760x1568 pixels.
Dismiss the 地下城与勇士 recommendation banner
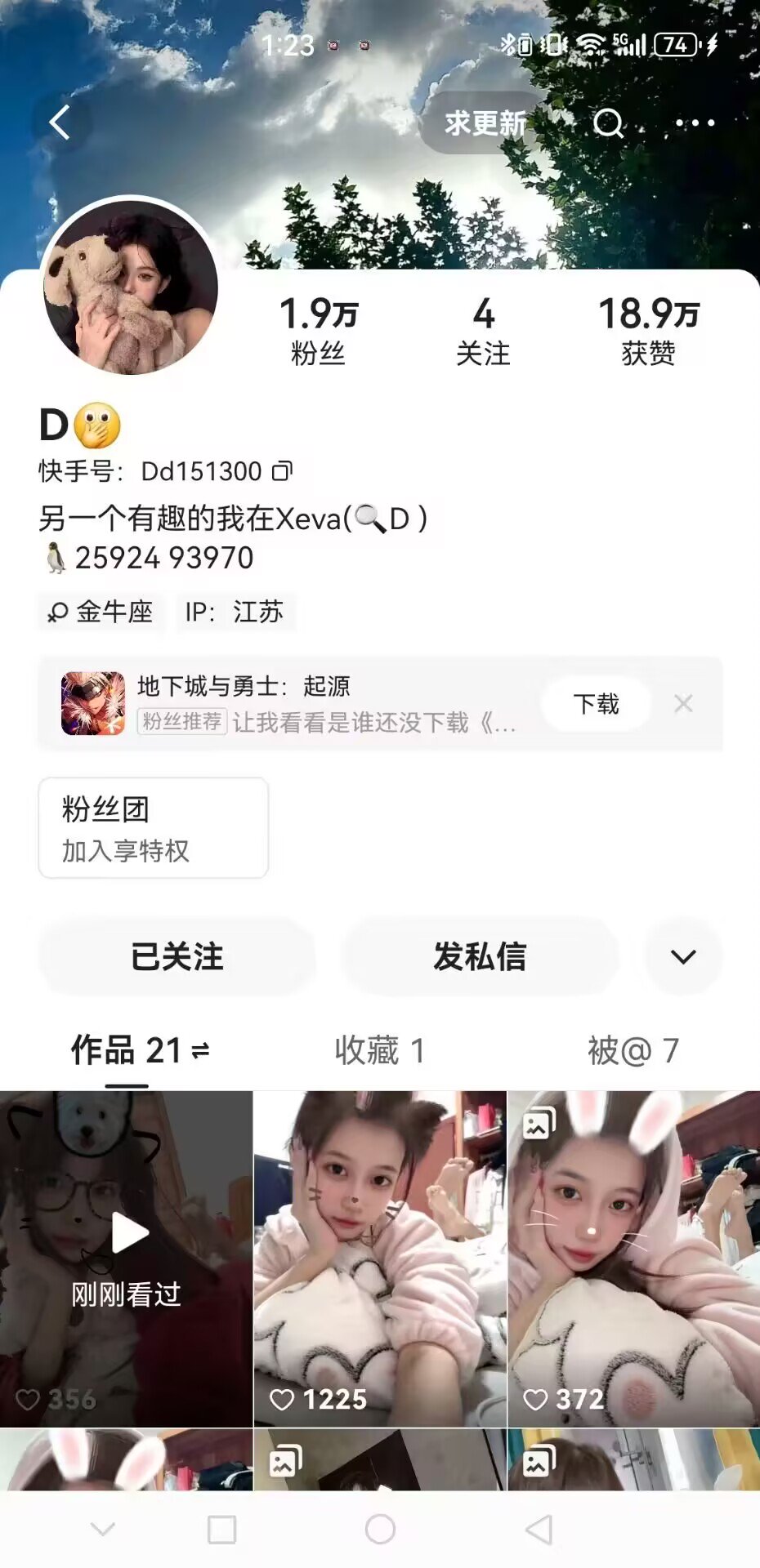(x=683, y=704)
